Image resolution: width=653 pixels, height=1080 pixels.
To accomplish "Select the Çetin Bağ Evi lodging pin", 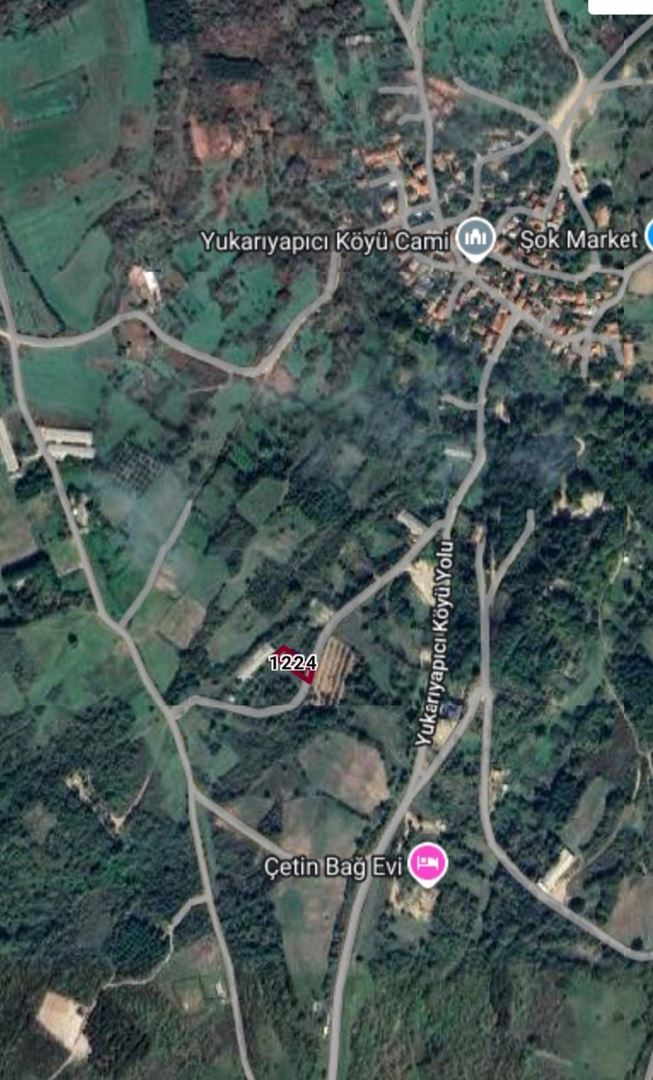I will (x=427, y=863).
